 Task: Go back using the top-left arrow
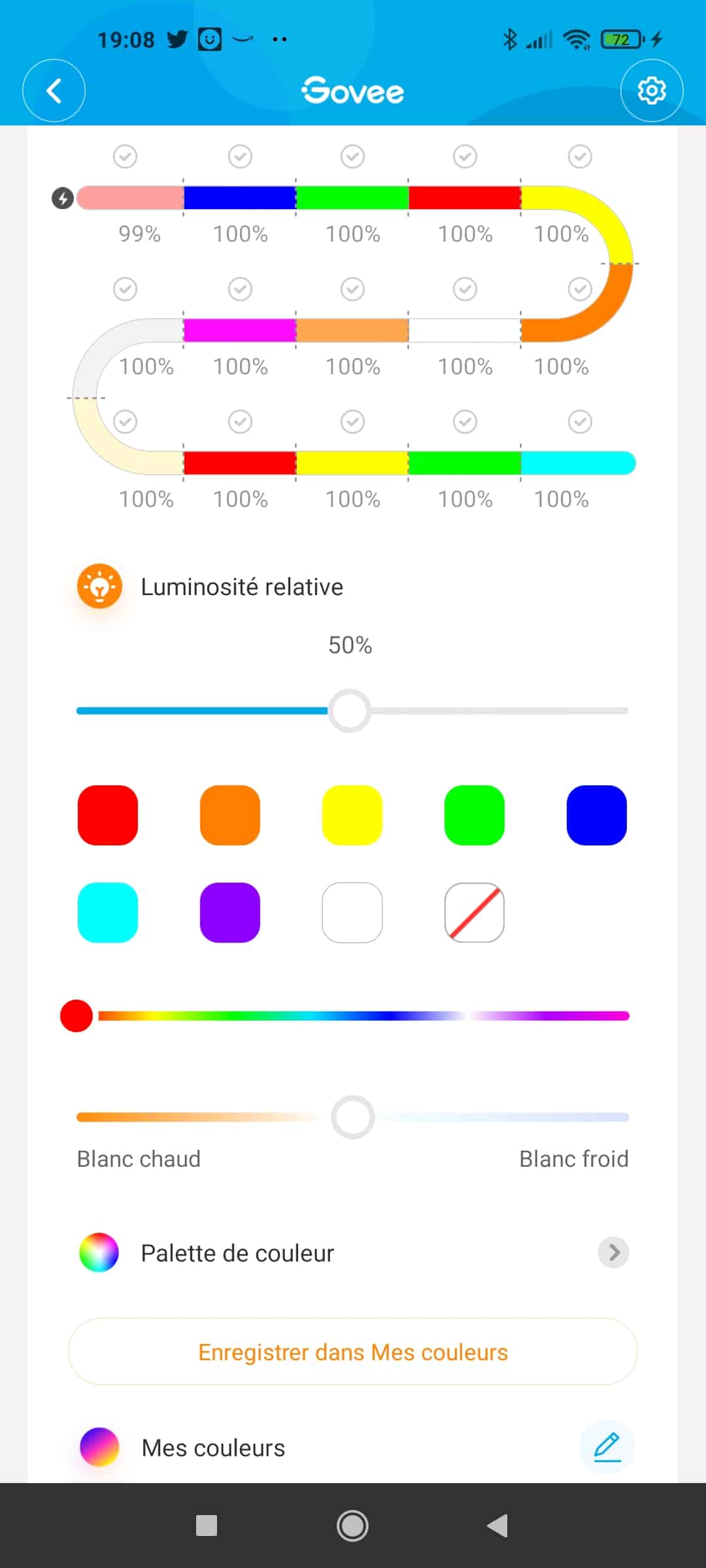(54, 91)
